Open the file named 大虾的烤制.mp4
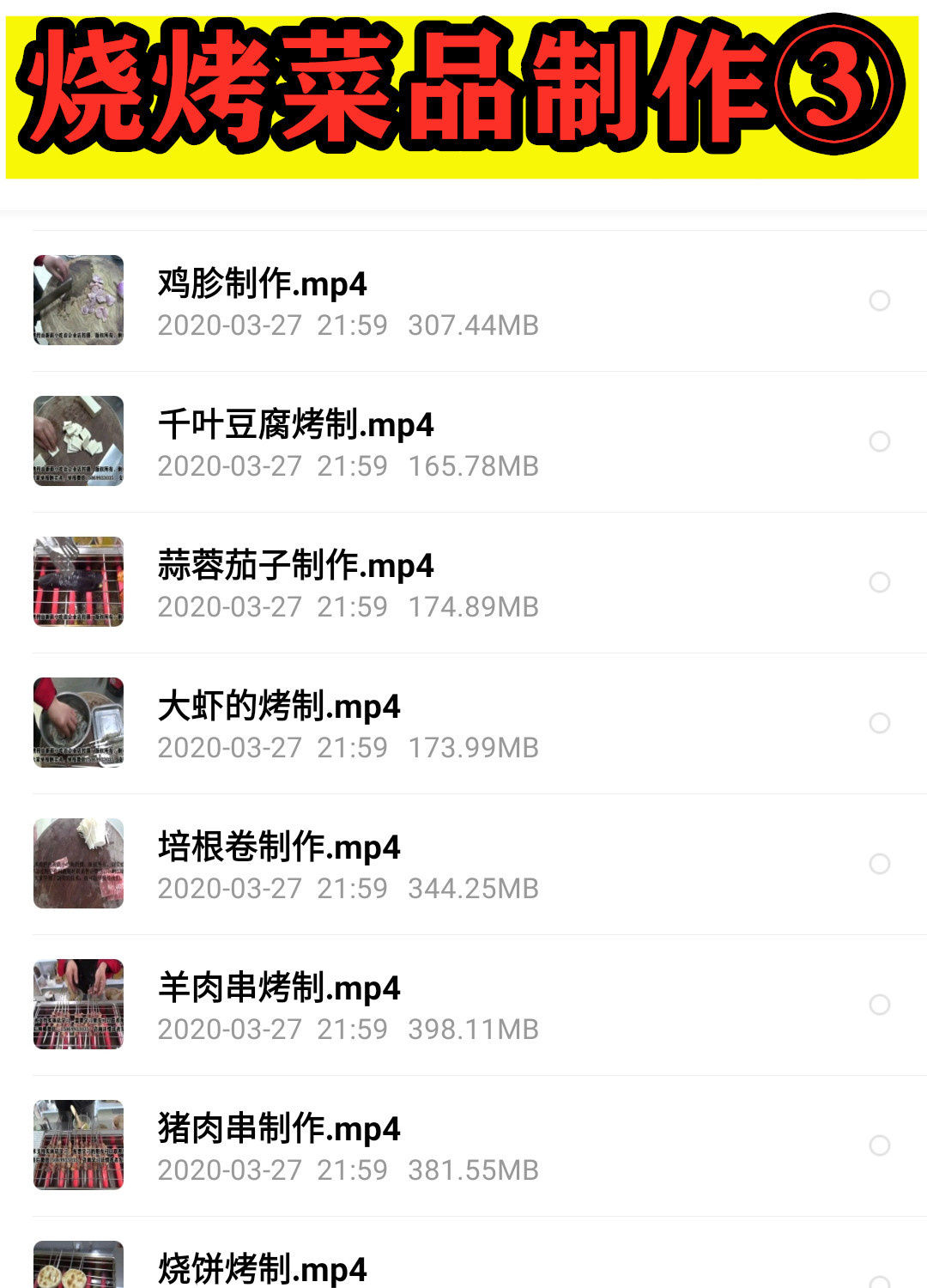Viewport: 927px width, 1288px height. coord(277,706)
